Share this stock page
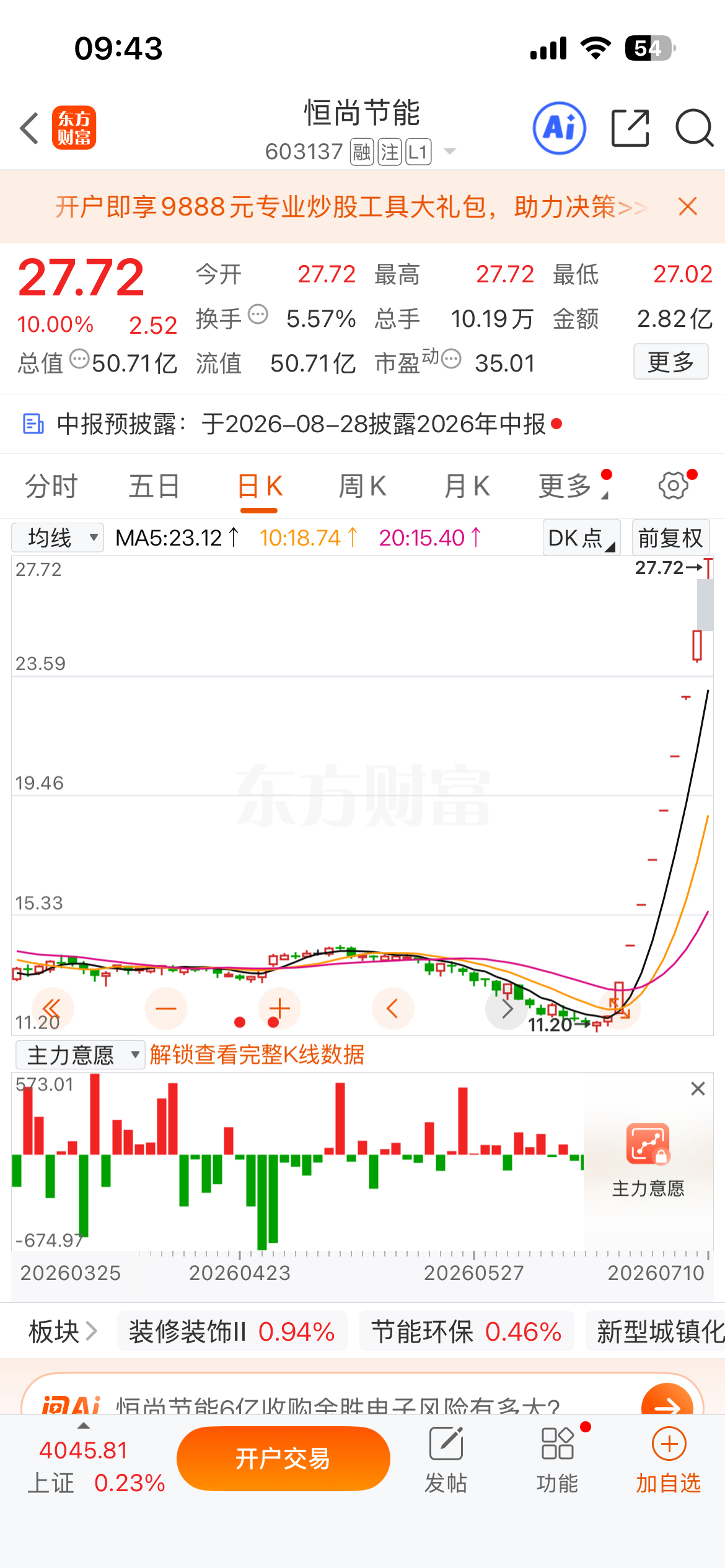 (x=630, y=128)
